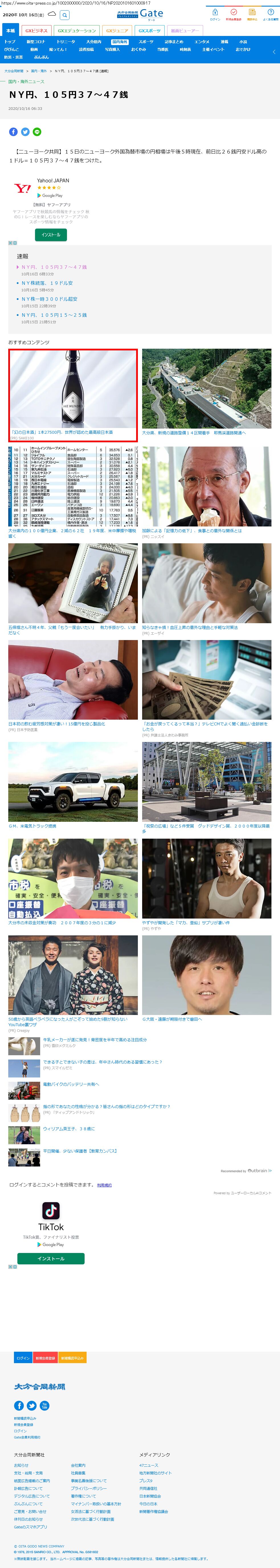
Task: Open the ＮＹ株続落、１９ドル安 news link
Action: pyautogui.click(x=47, y=283)
